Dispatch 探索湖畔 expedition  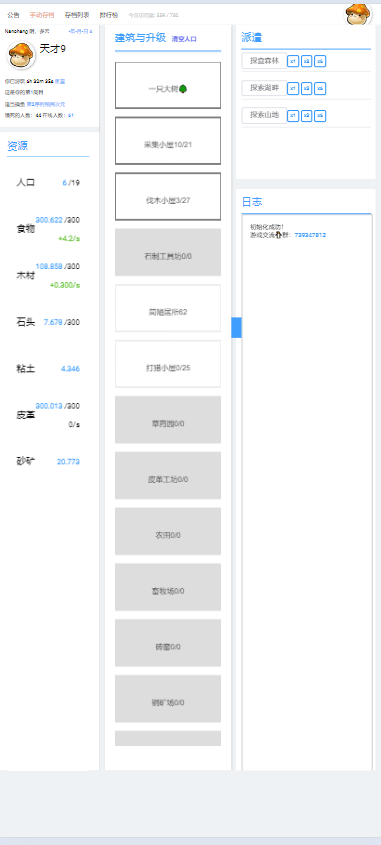264,88
